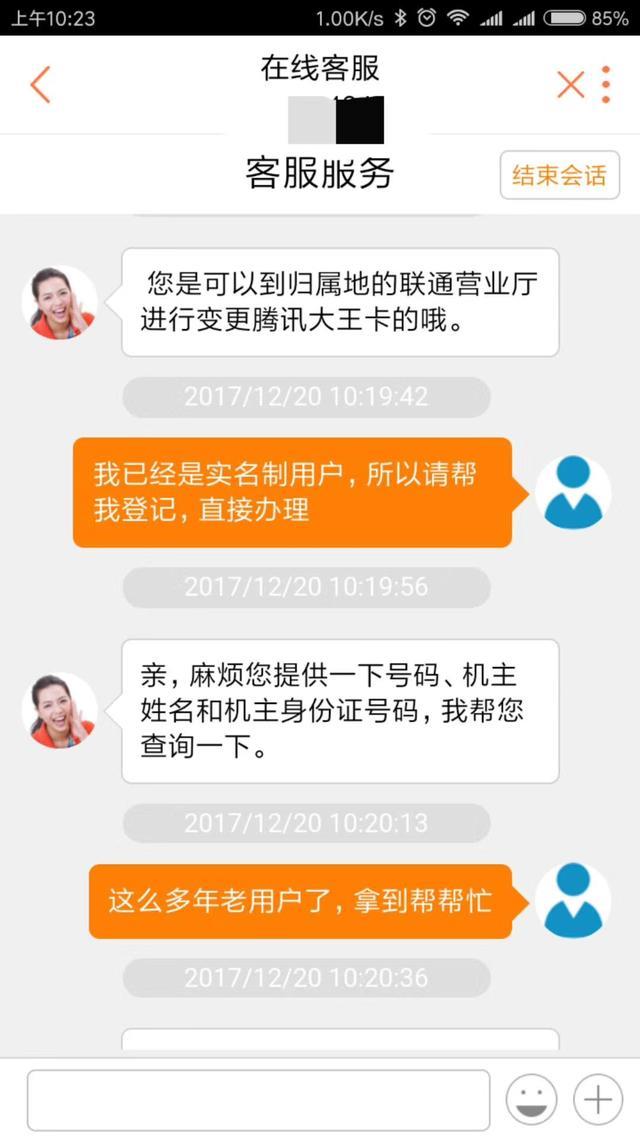Open the plus attachment options
The image size is (640, 1138).
[598, 1100]
